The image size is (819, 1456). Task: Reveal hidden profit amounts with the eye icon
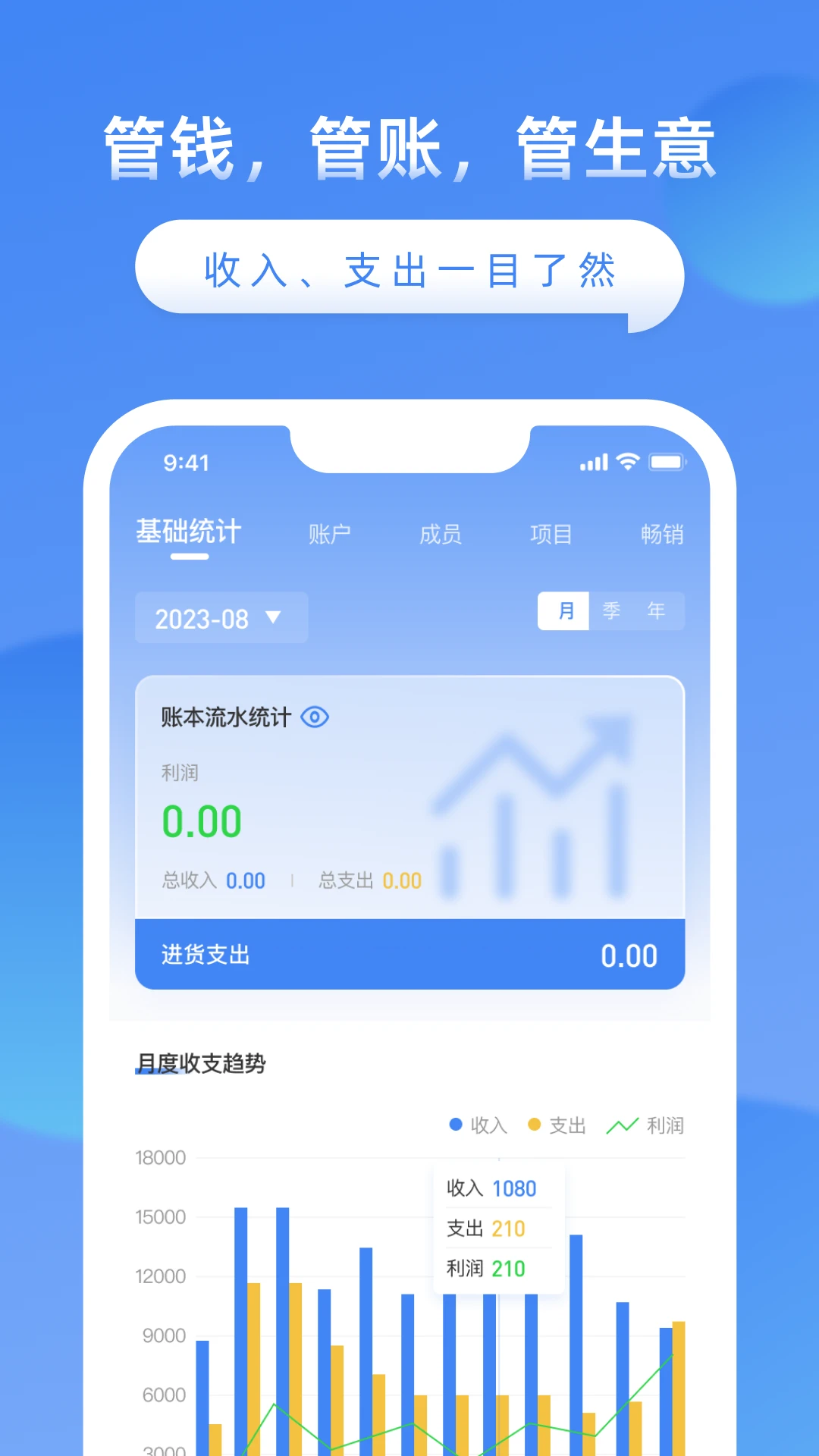pyautogui.click(x=316, y=717)
